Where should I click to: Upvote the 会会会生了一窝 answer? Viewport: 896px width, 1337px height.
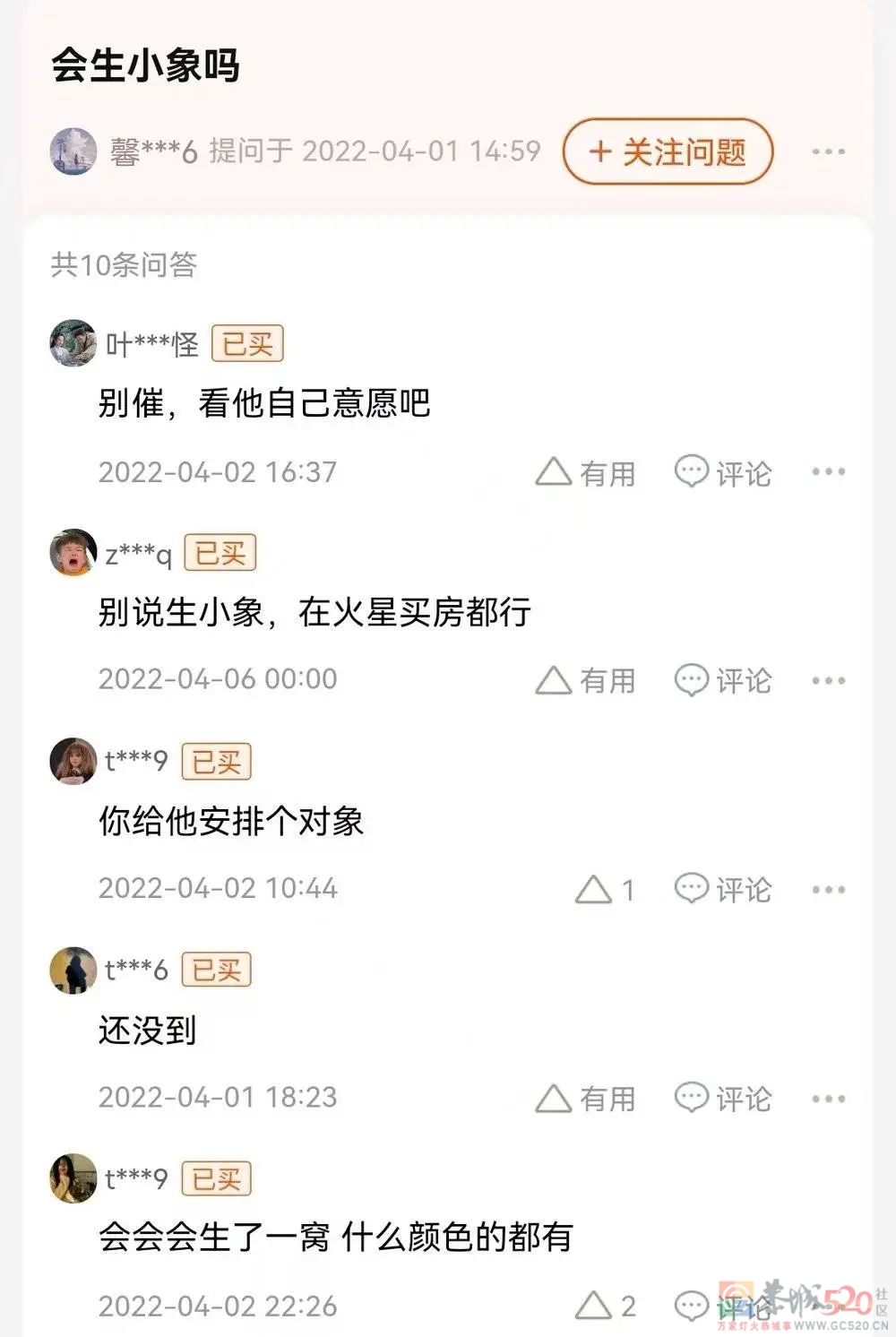(605, 1306)
